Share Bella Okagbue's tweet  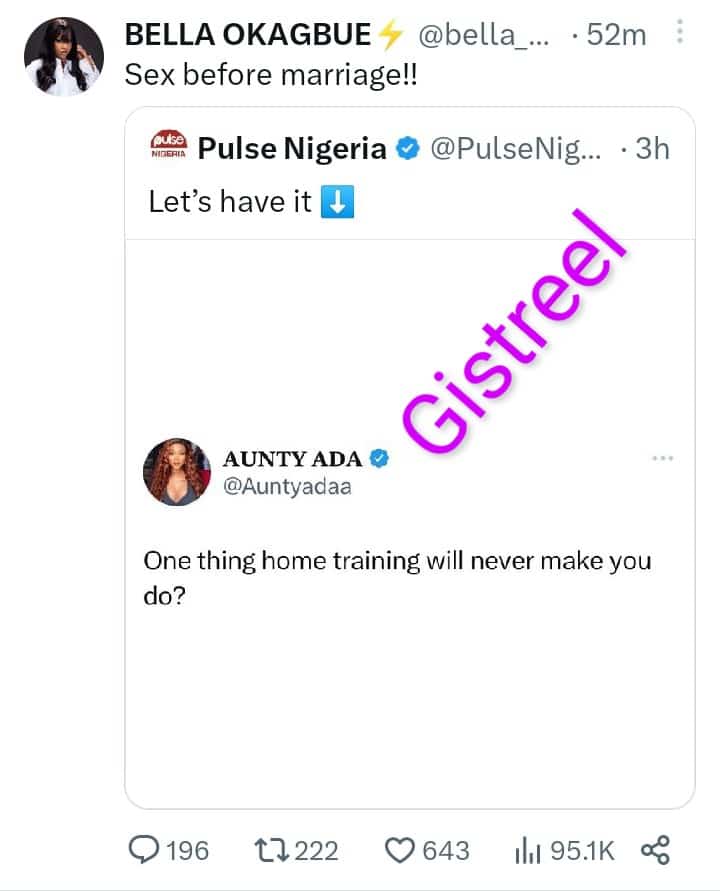point(654,850)
